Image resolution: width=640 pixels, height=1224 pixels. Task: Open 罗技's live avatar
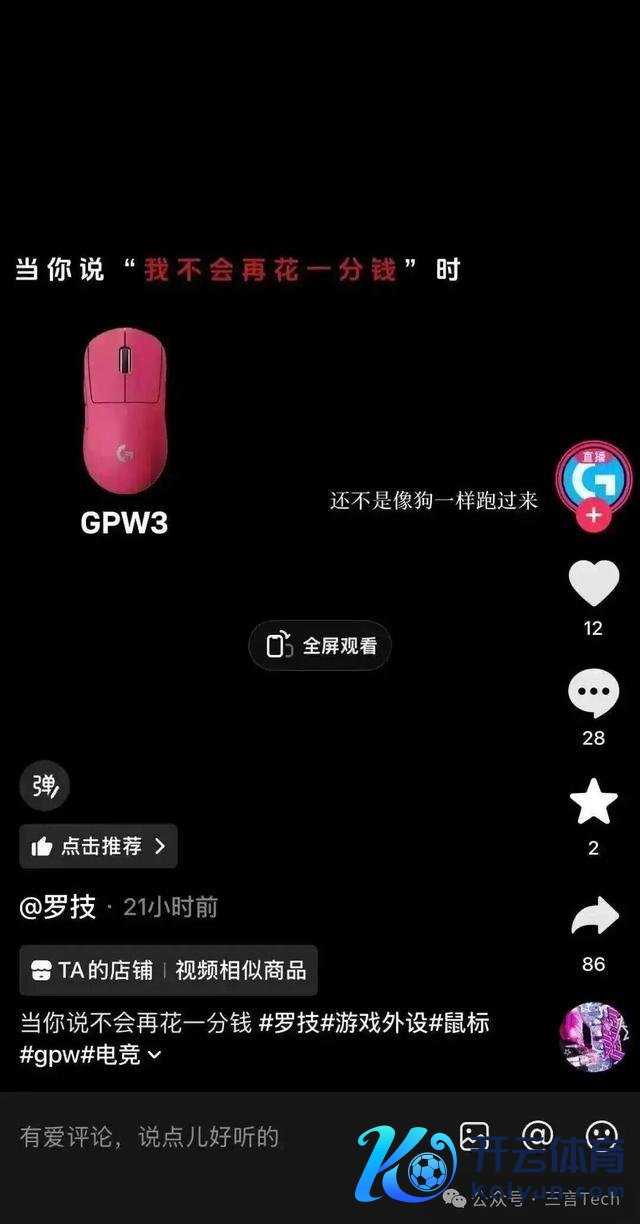click(x=593, y=476)
